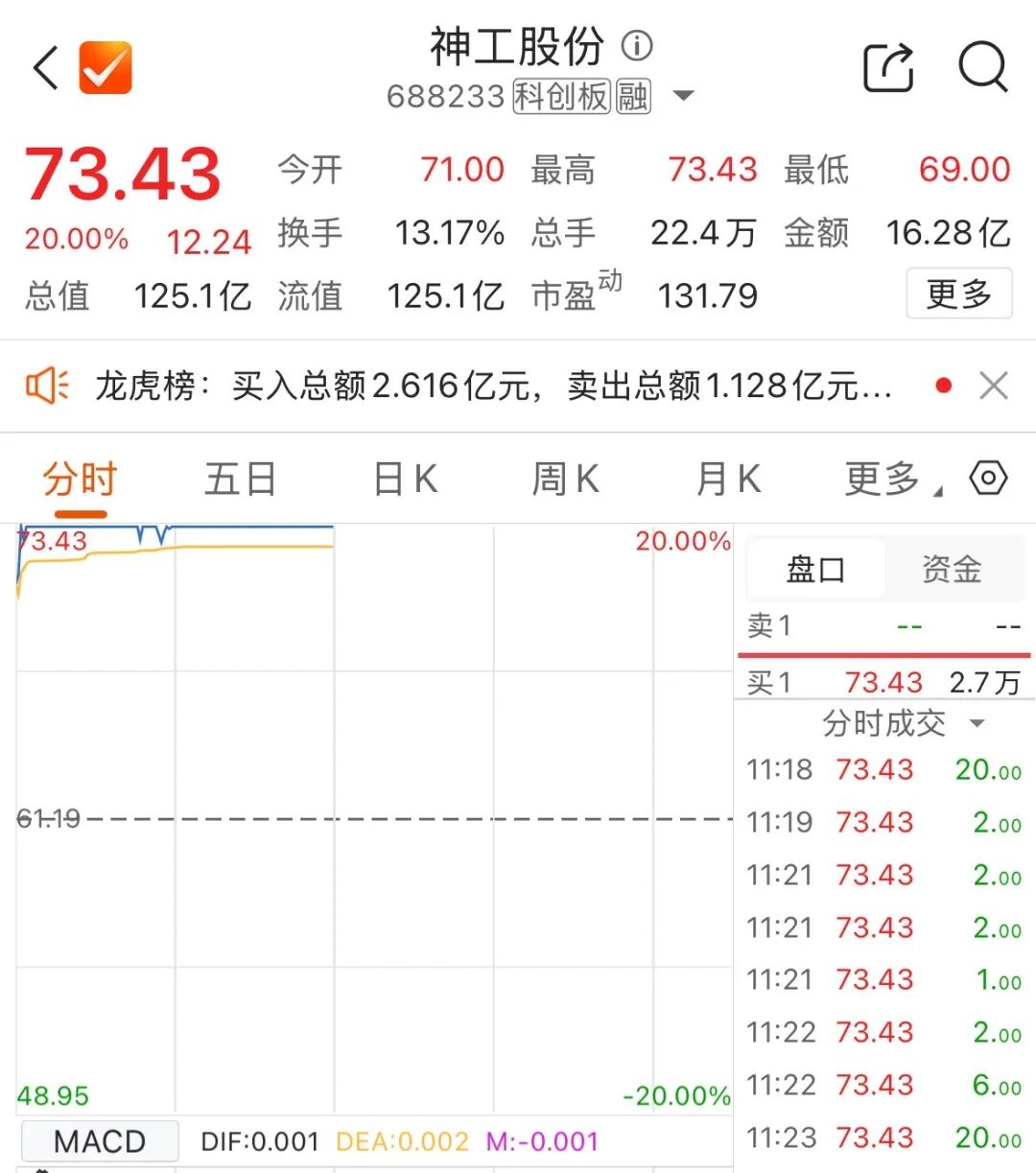Select the 月K chart tab
The height and width of the screenshot is (1173, 1036).
[729, 479]
